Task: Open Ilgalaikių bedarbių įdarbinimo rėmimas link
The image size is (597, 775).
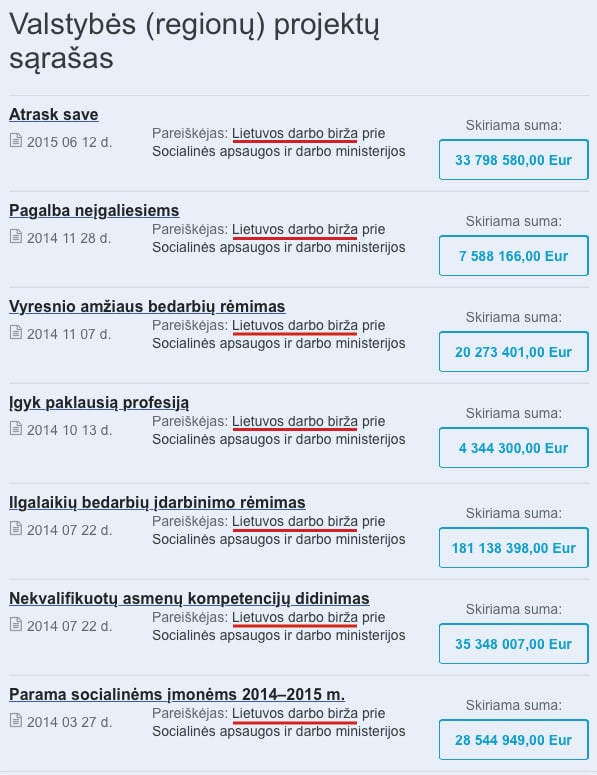Action: click(x=157, y=503)
